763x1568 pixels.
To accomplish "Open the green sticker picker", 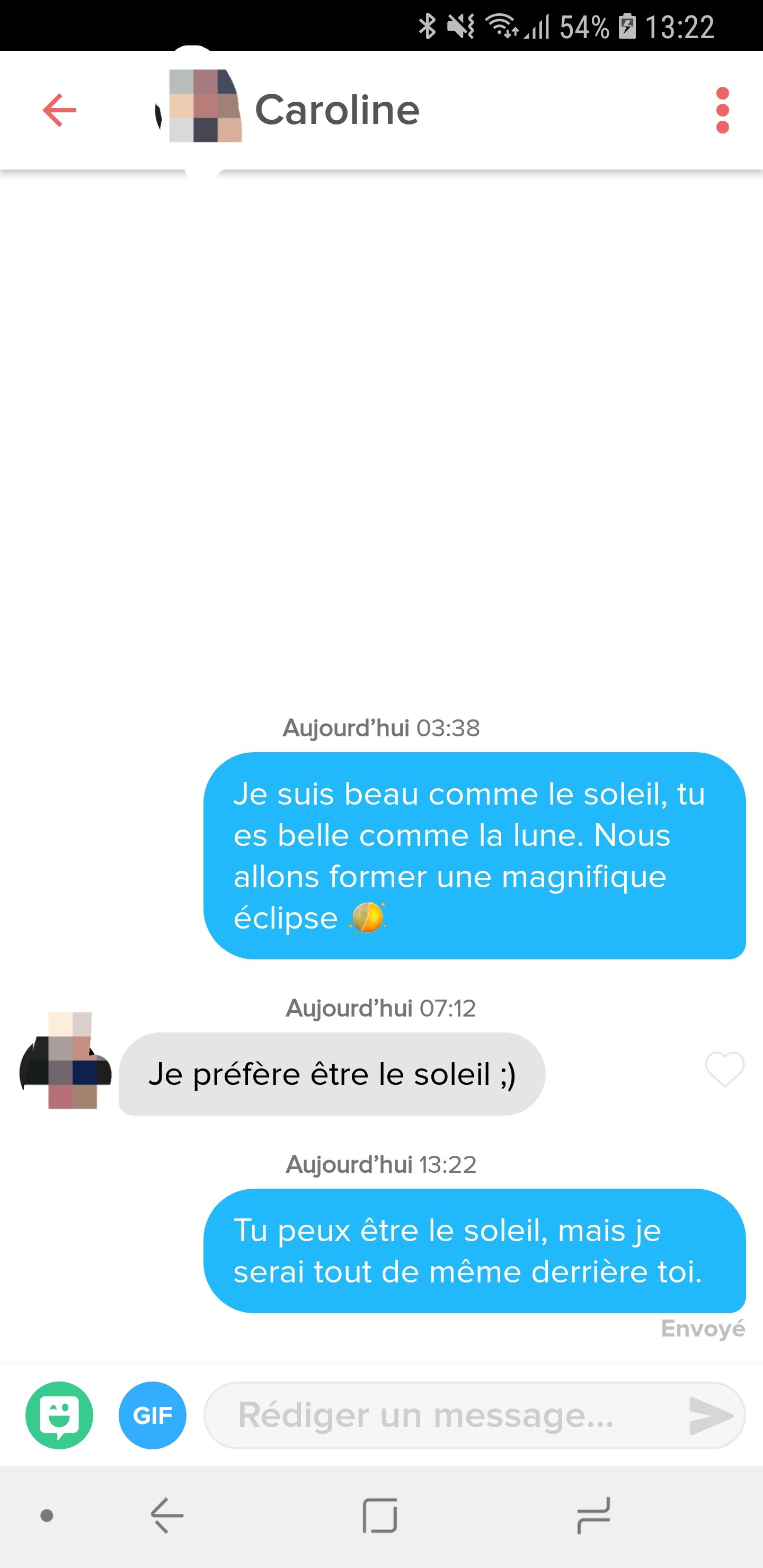I will pos(59,1415).
